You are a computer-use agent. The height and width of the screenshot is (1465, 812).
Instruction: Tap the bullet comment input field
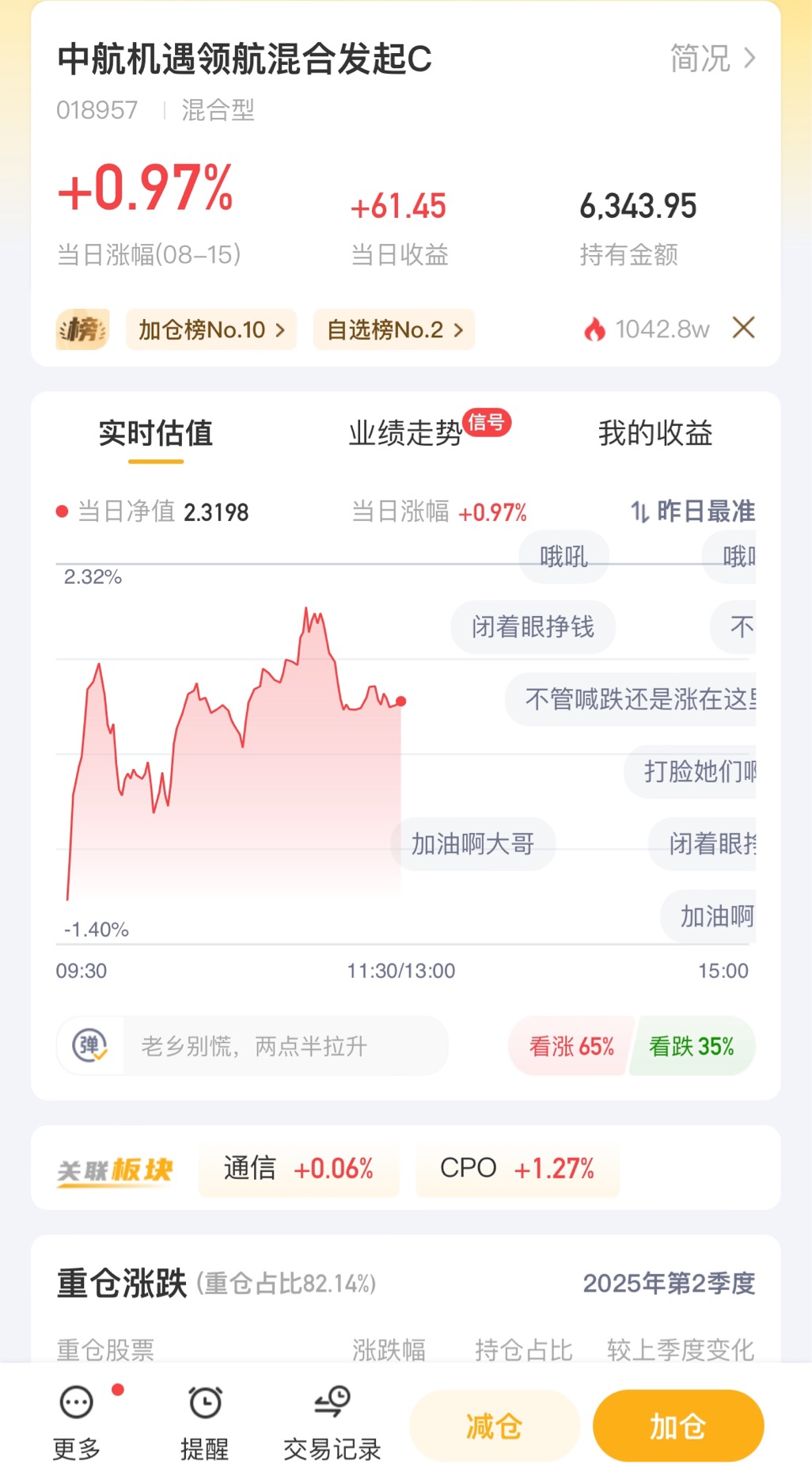[286, 1046]
